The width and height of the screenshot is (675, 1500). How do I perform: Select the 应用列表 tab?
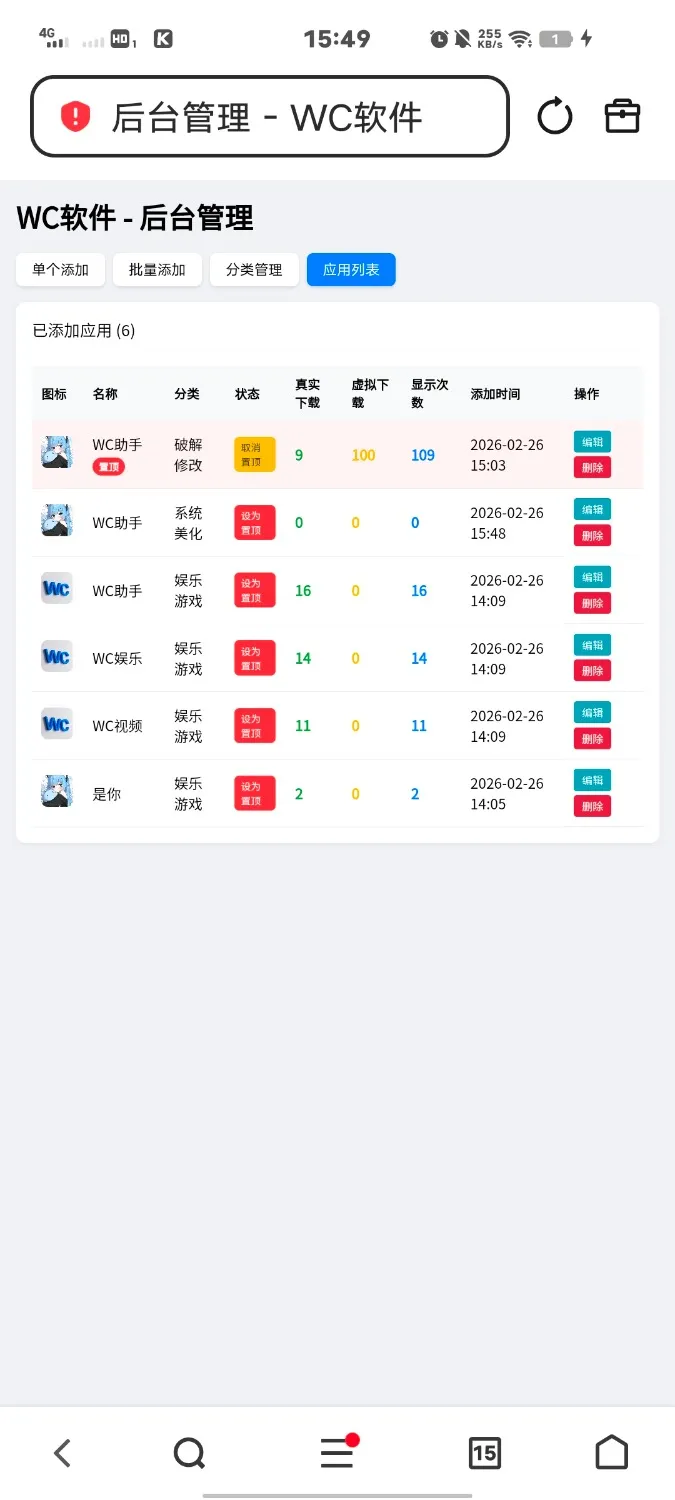pos(351,270)
